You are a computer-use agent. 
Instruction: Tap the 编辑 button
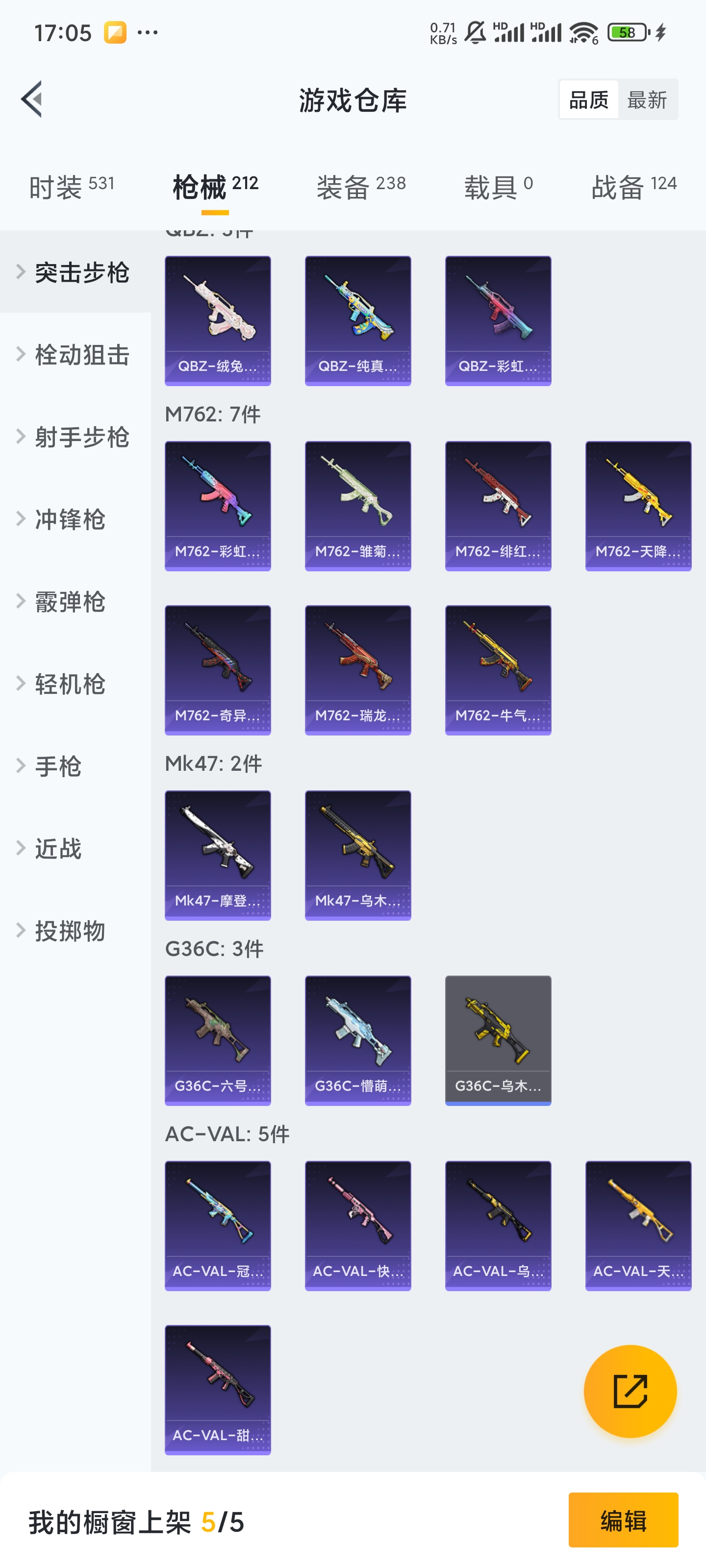point(623,1520)
